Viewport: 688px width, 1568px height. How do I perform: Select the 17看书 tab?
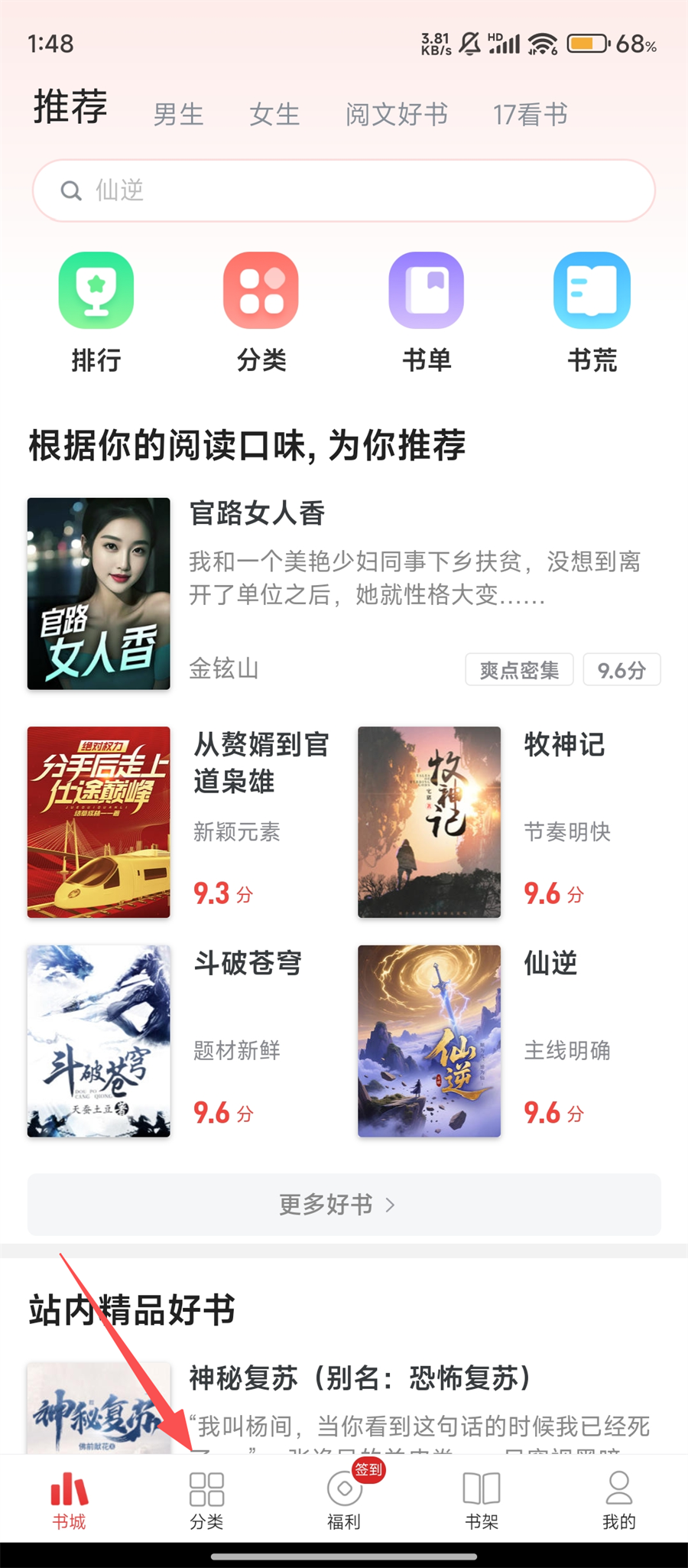530,115
